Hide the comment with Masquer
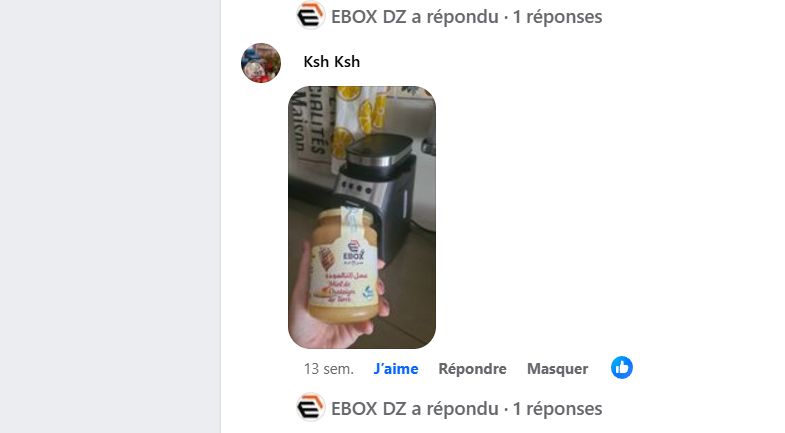 (x=557, y=368)
